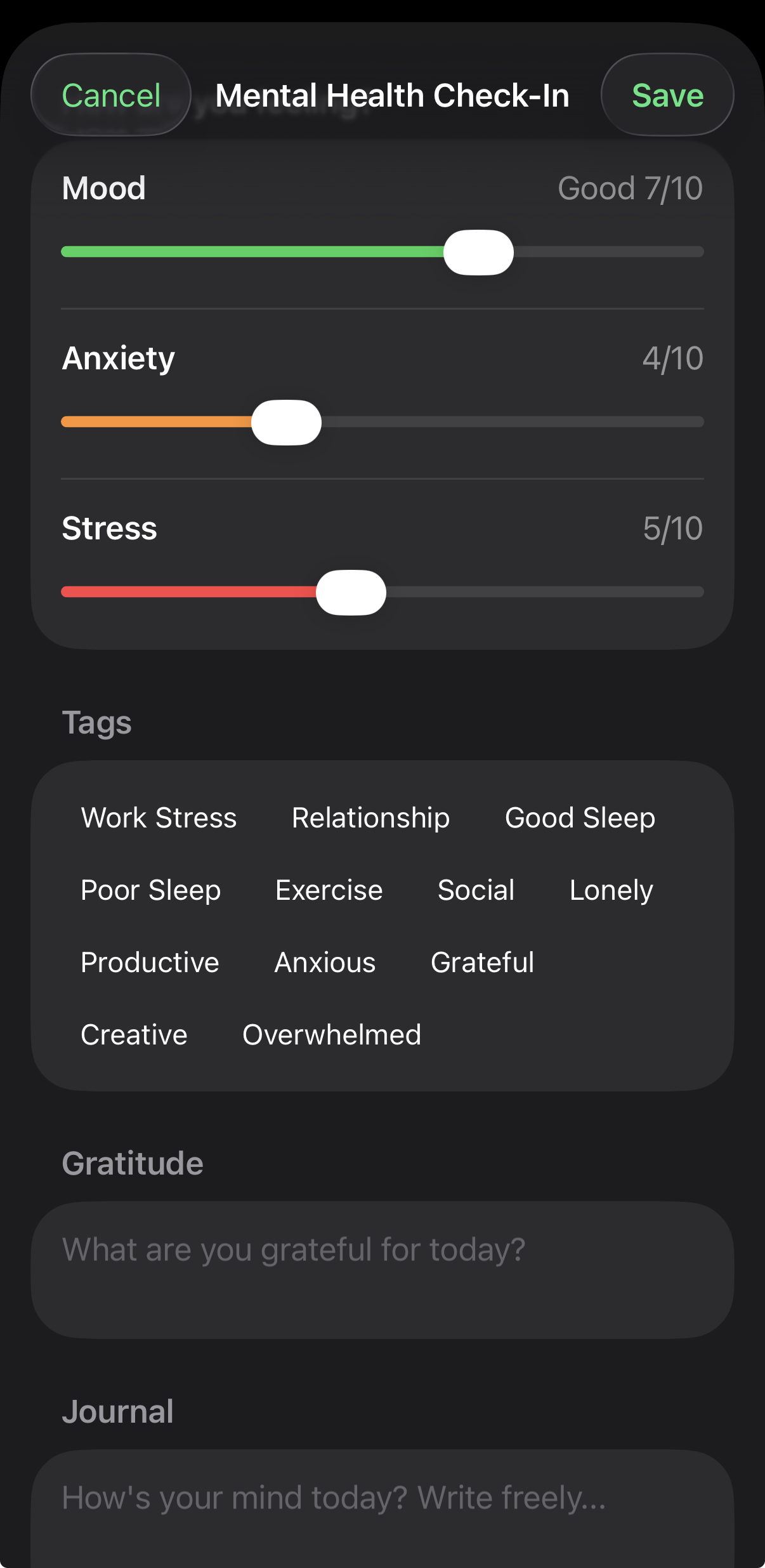
Task: Toggle the Good Sleep tag
Action: pos(580,818)
